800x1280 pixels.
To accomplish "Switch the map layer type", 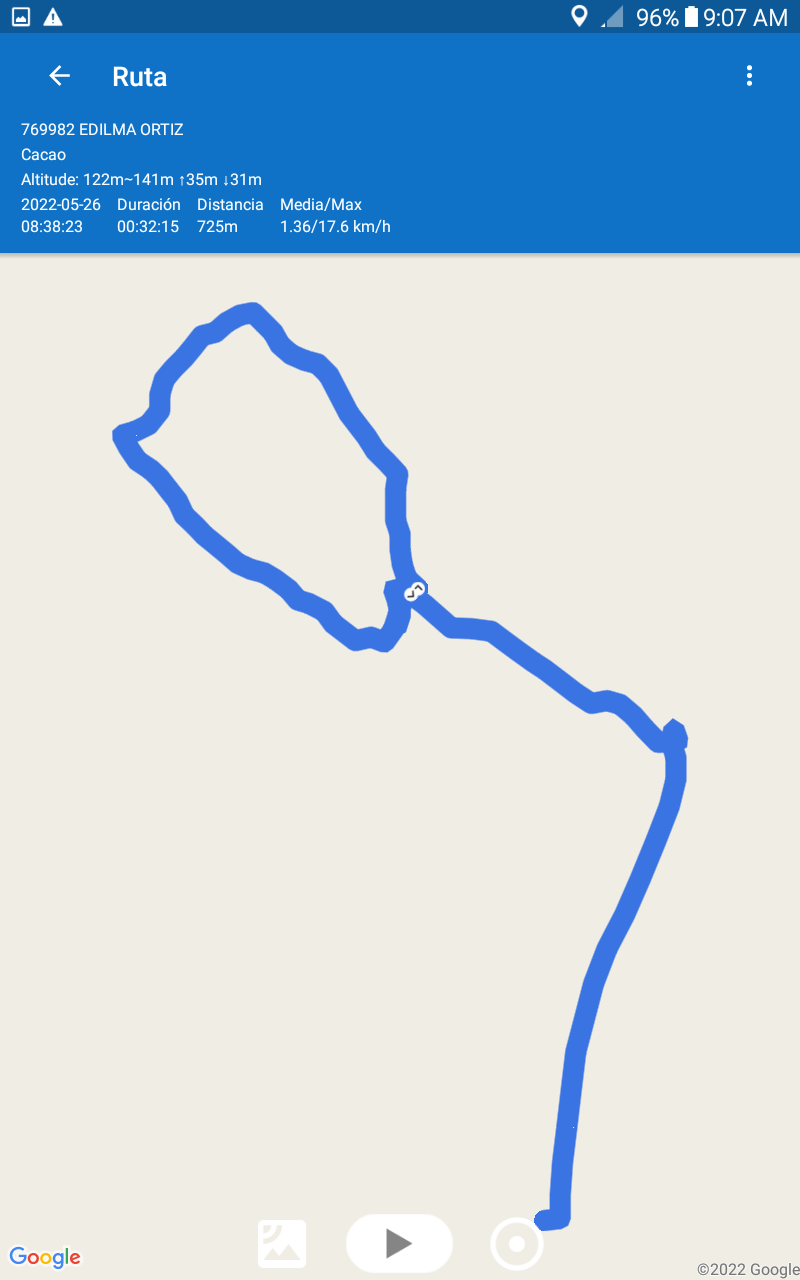I will pos(282,1244).
